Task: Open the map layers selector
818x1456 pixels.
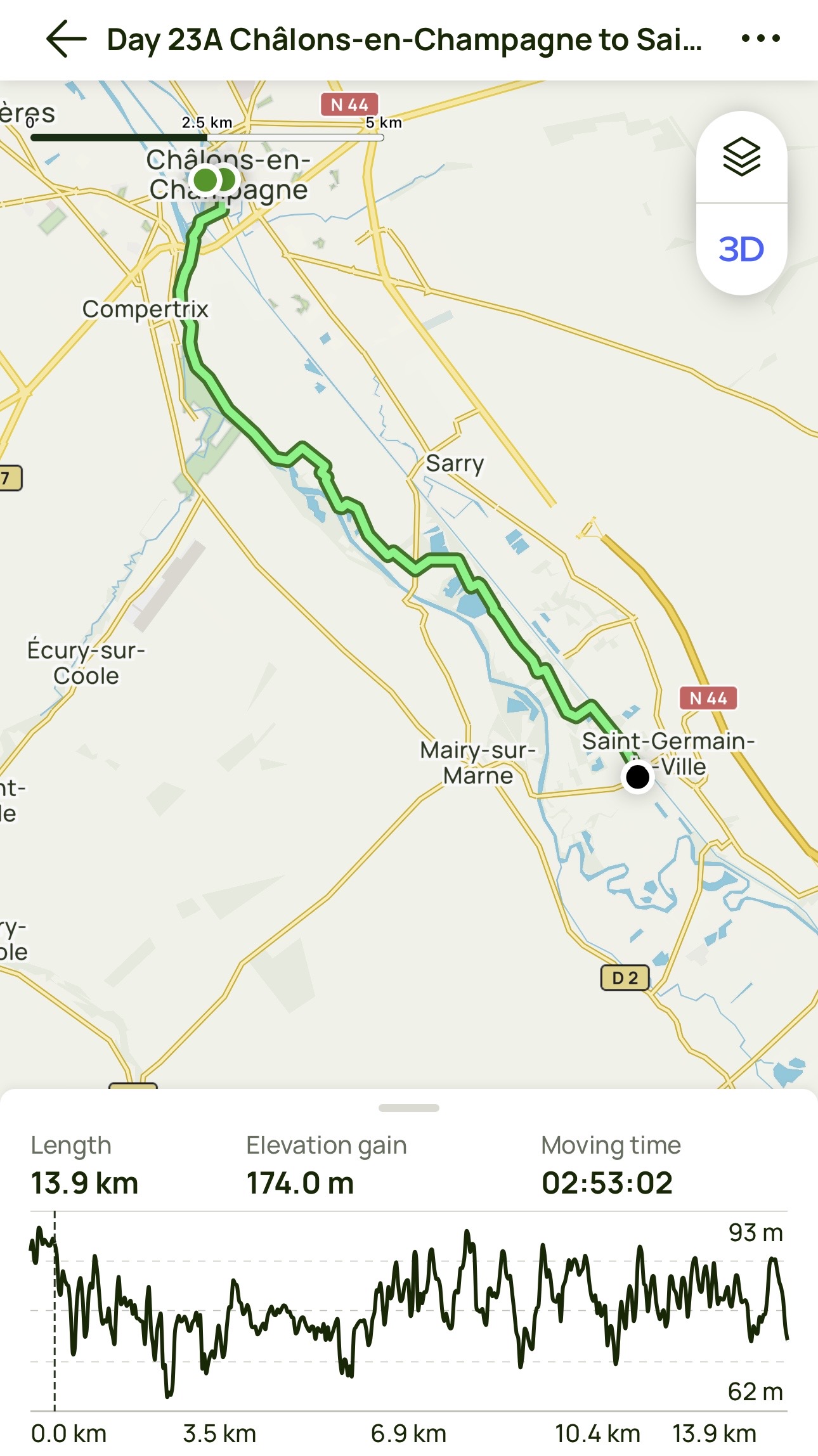Action: click(x=741, y=157)
